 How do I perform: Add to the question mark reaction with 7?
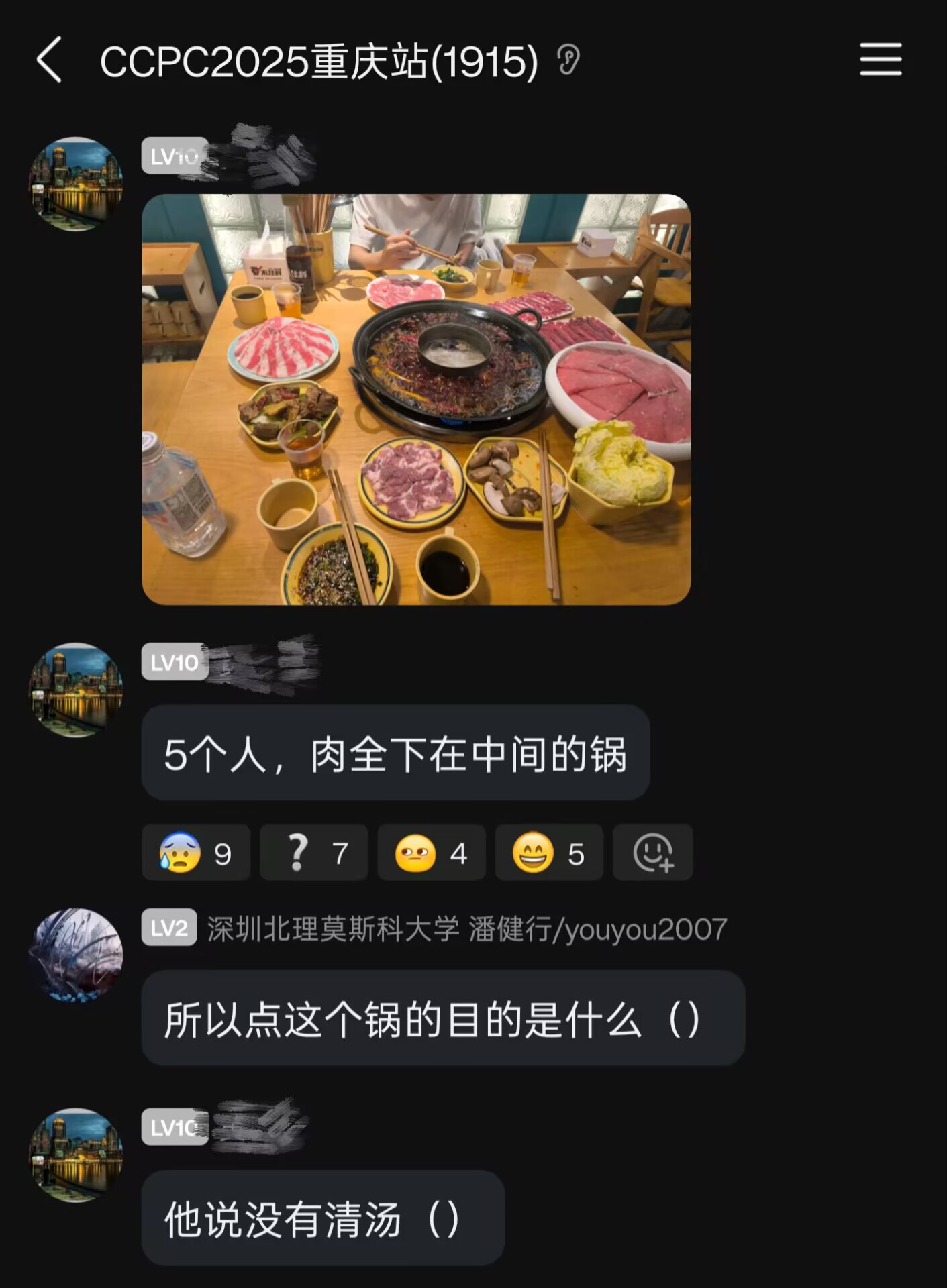pos(313,853)
